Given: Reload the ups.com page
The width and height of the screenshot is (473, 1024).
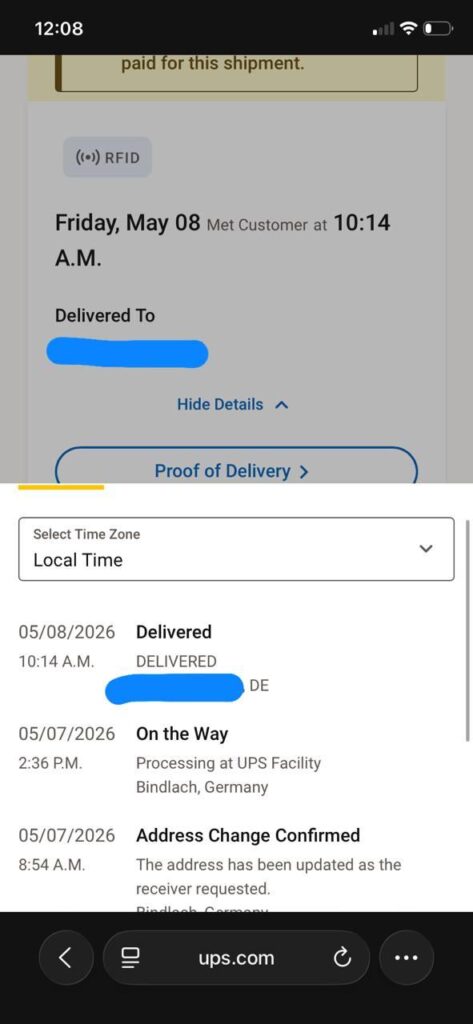Looking at the screenshot, I should point(342,958).
